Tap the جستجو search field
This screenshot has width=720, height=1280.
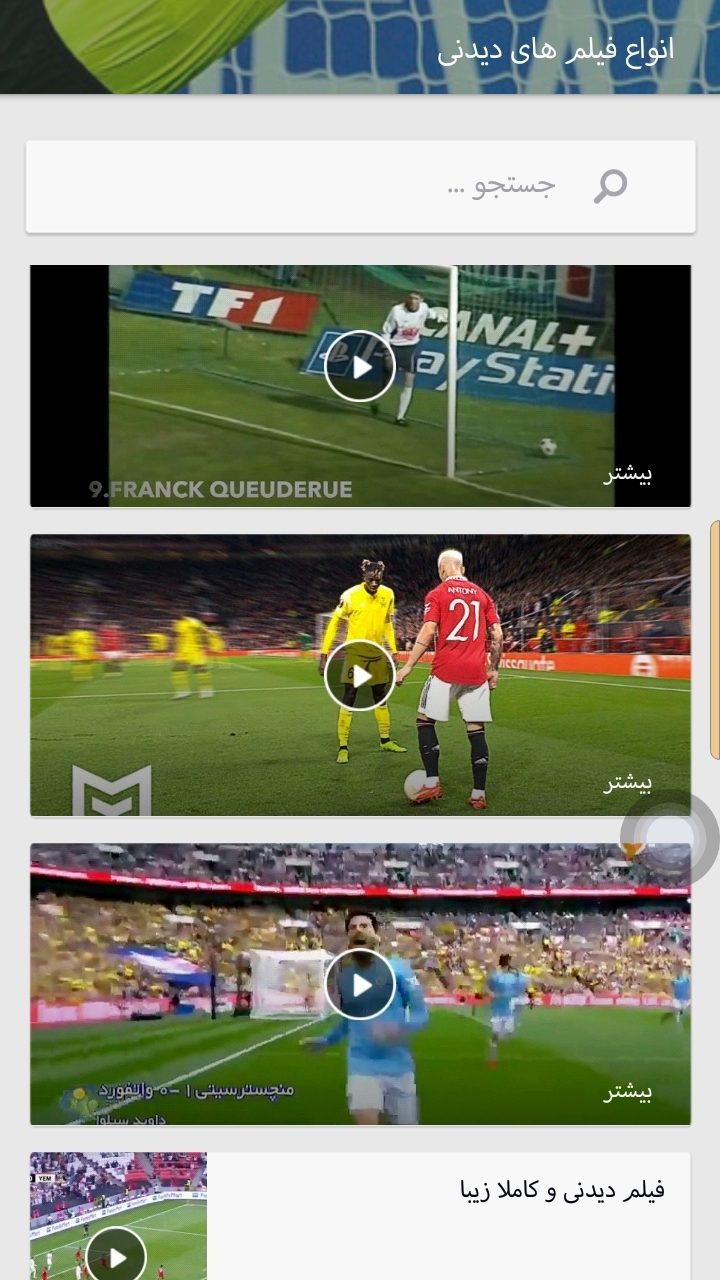click(400, 187)
